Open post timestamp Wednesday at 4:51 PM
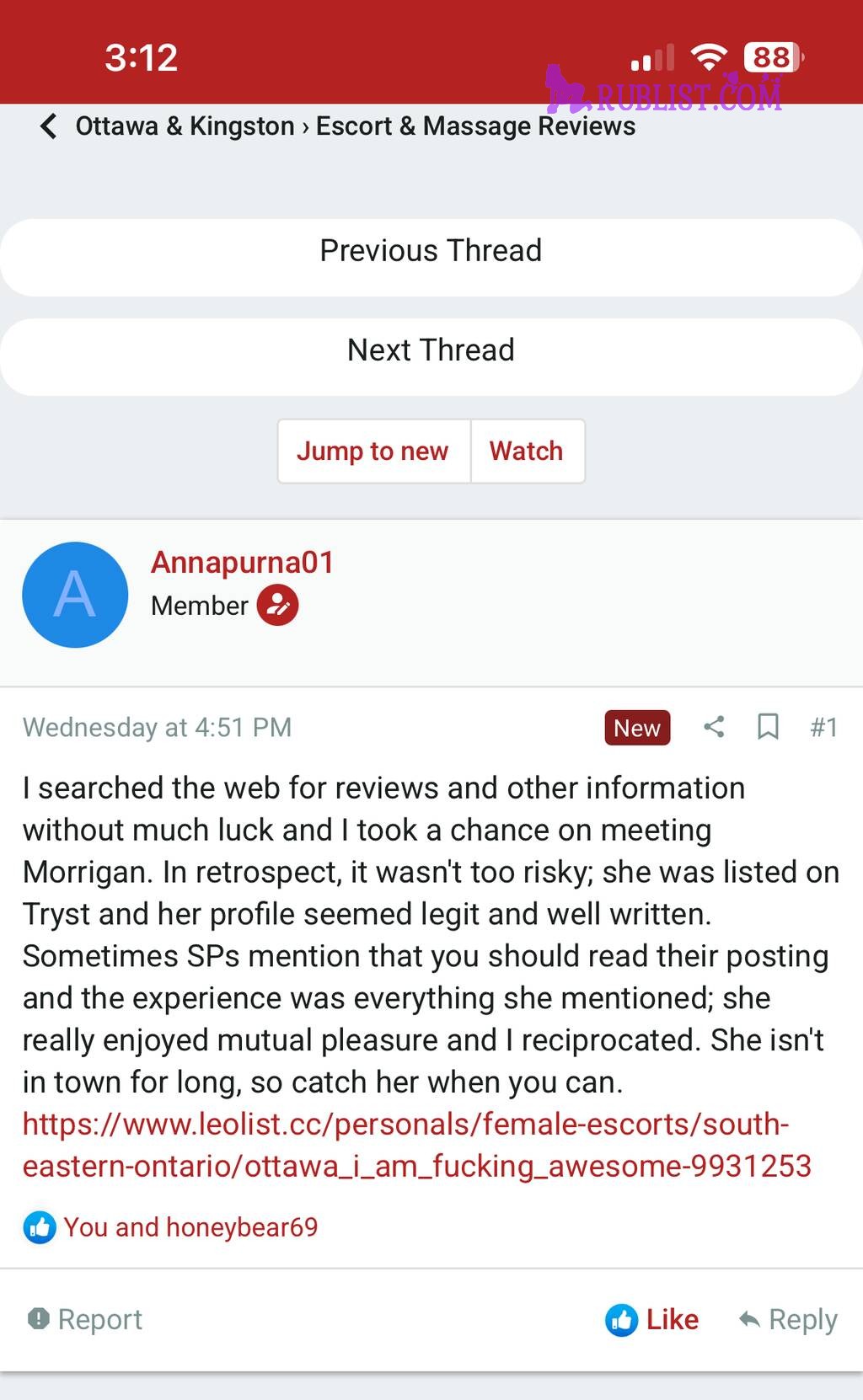The width and height of the screenshot is (863, 1400). click(x=157, y=727)
